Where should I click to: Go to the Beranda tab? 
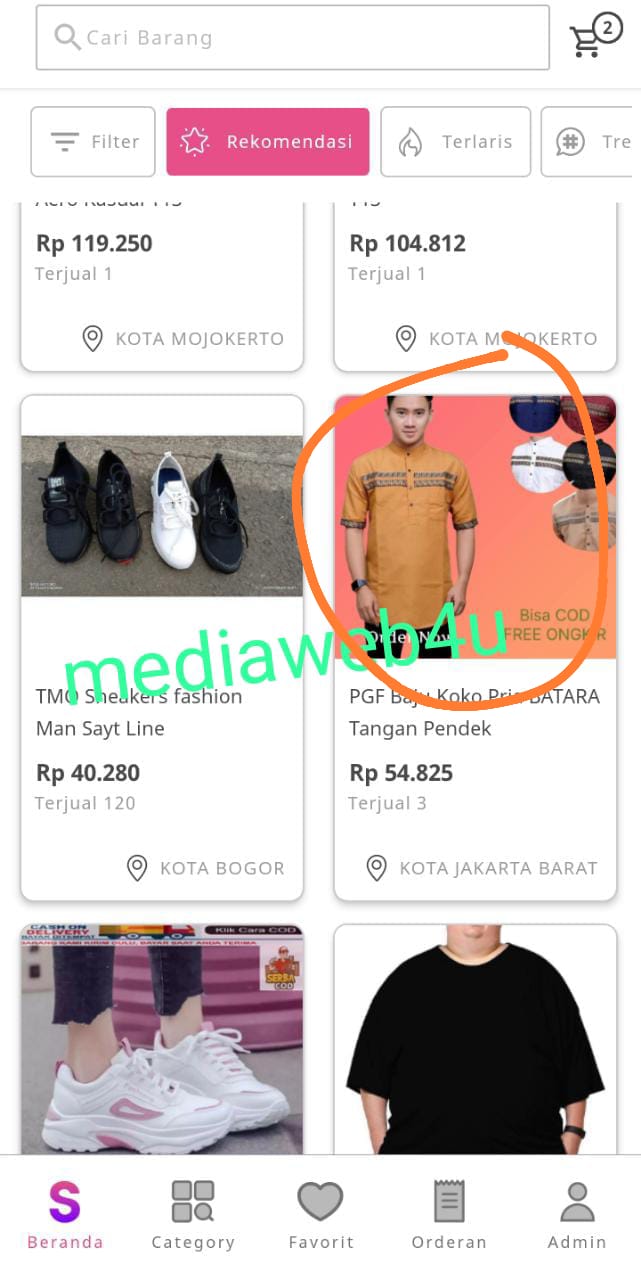65,1215
